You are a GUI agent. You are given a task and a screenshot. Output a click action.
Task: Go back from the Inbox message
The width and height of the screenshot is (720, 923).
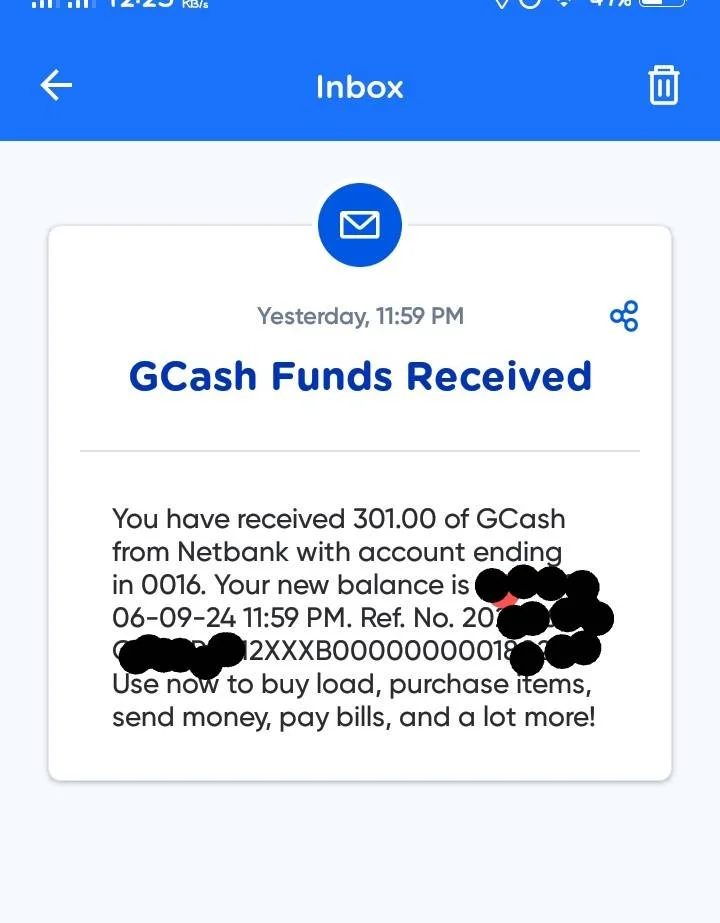click(x=56, y=86)
